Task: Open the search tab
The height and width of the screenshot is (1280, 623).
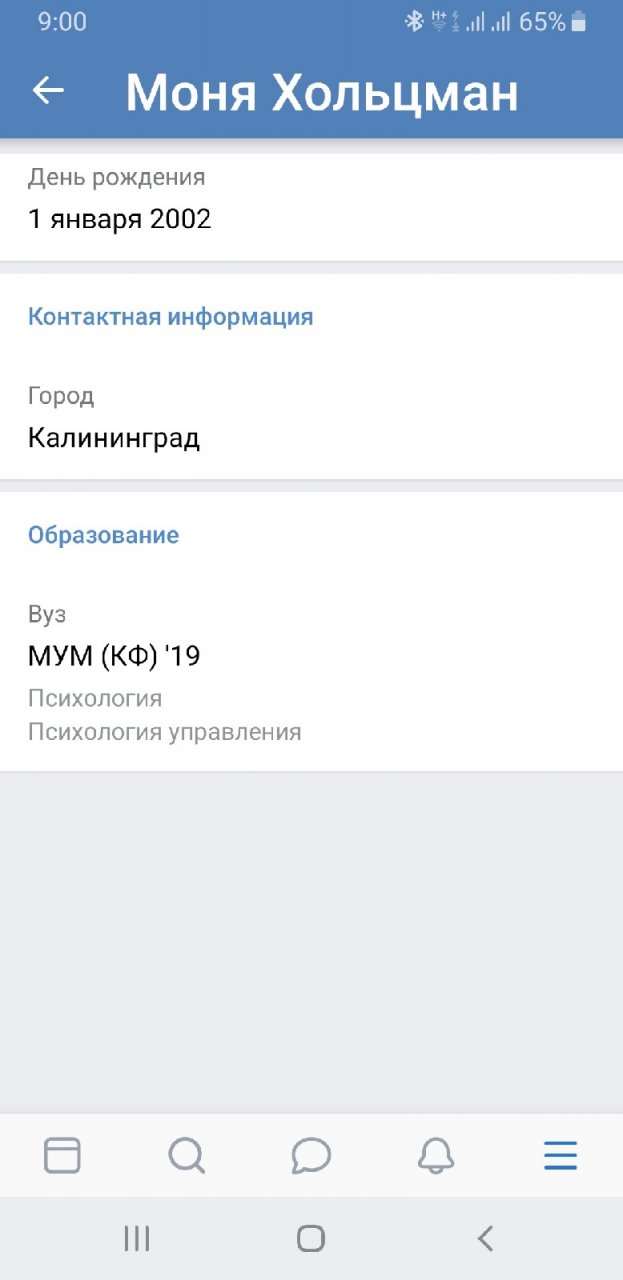Action: tap(186, 1156)
